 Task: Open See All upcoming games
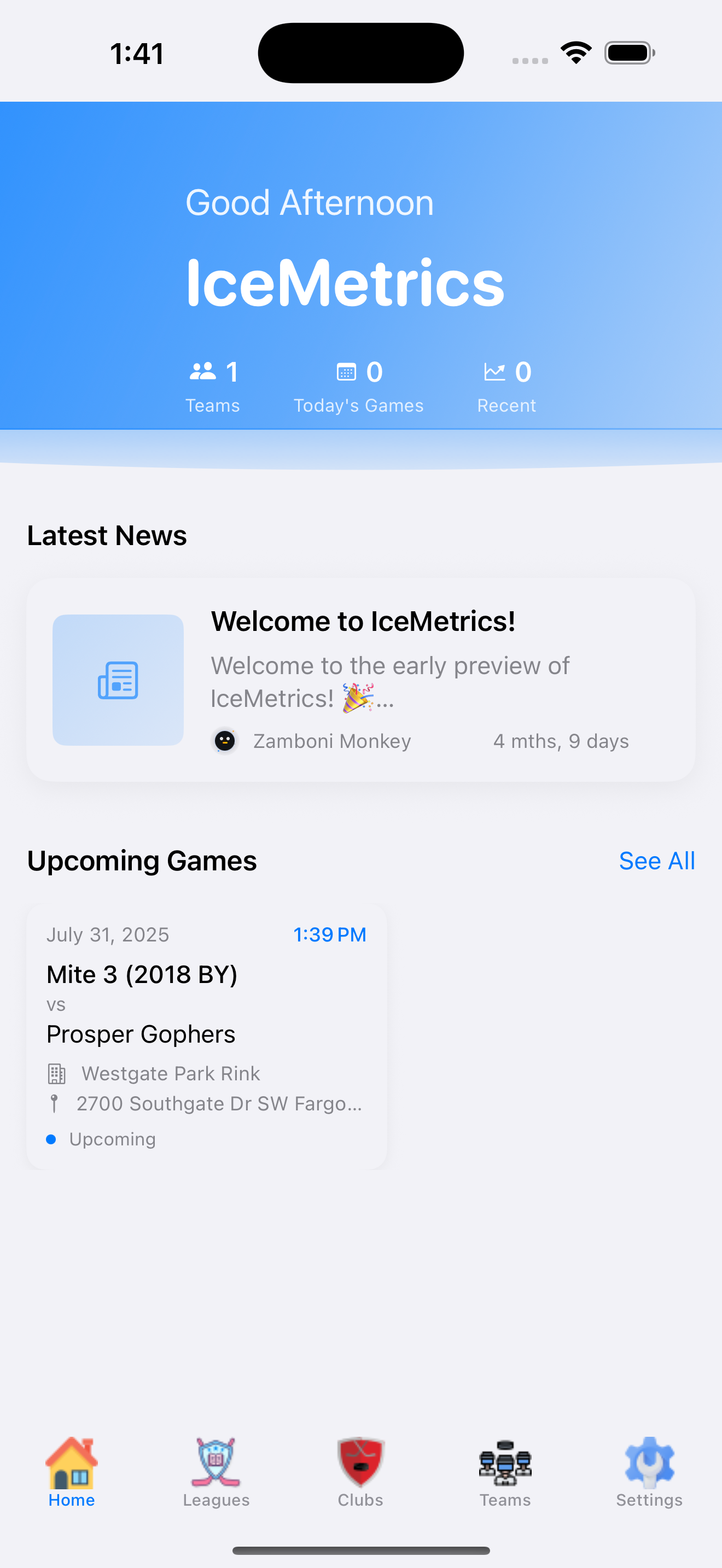click(657, 860)
